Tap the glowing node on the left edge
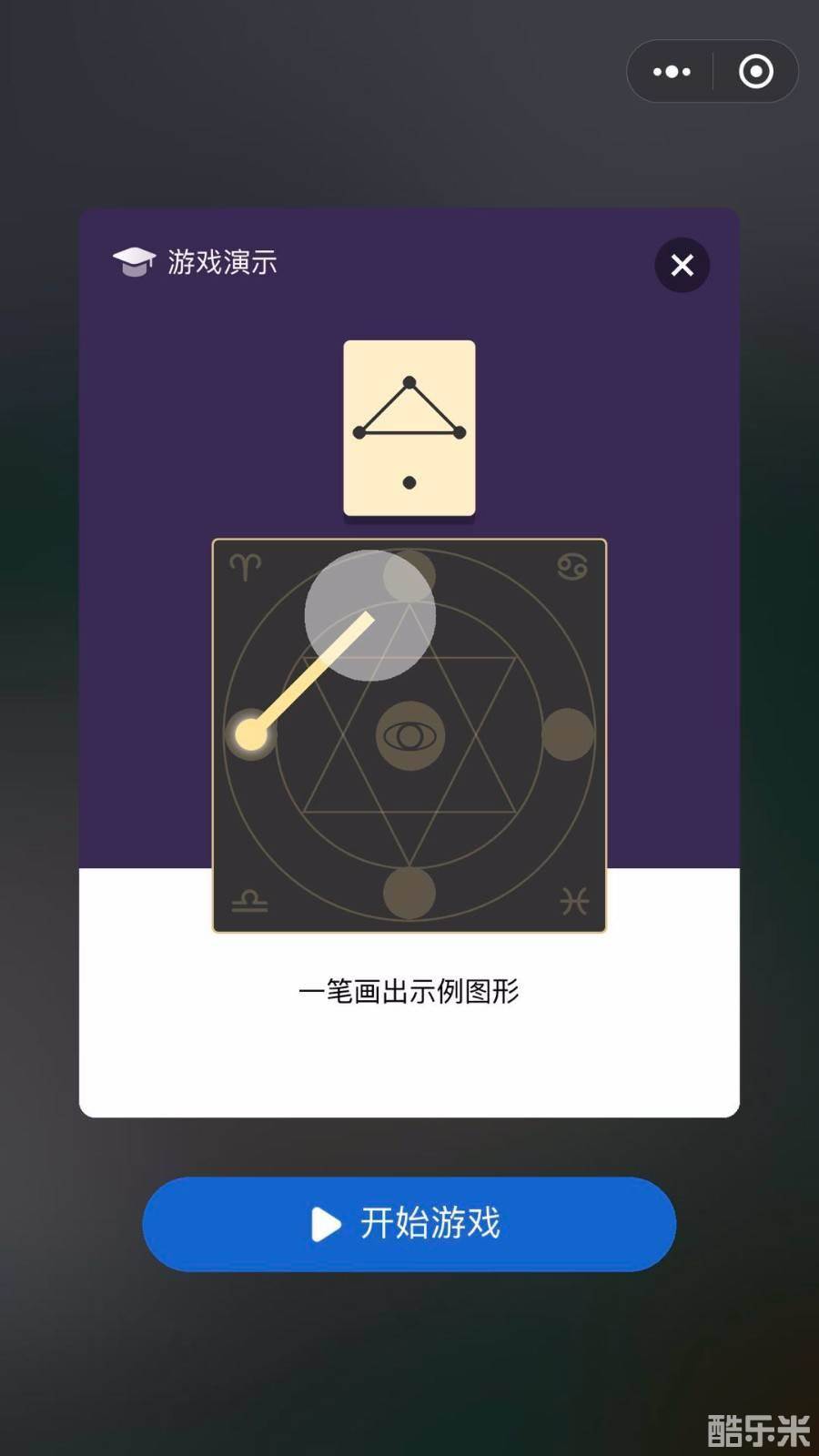This screenshot has width=819, height=1456. (x=250, y=734)
